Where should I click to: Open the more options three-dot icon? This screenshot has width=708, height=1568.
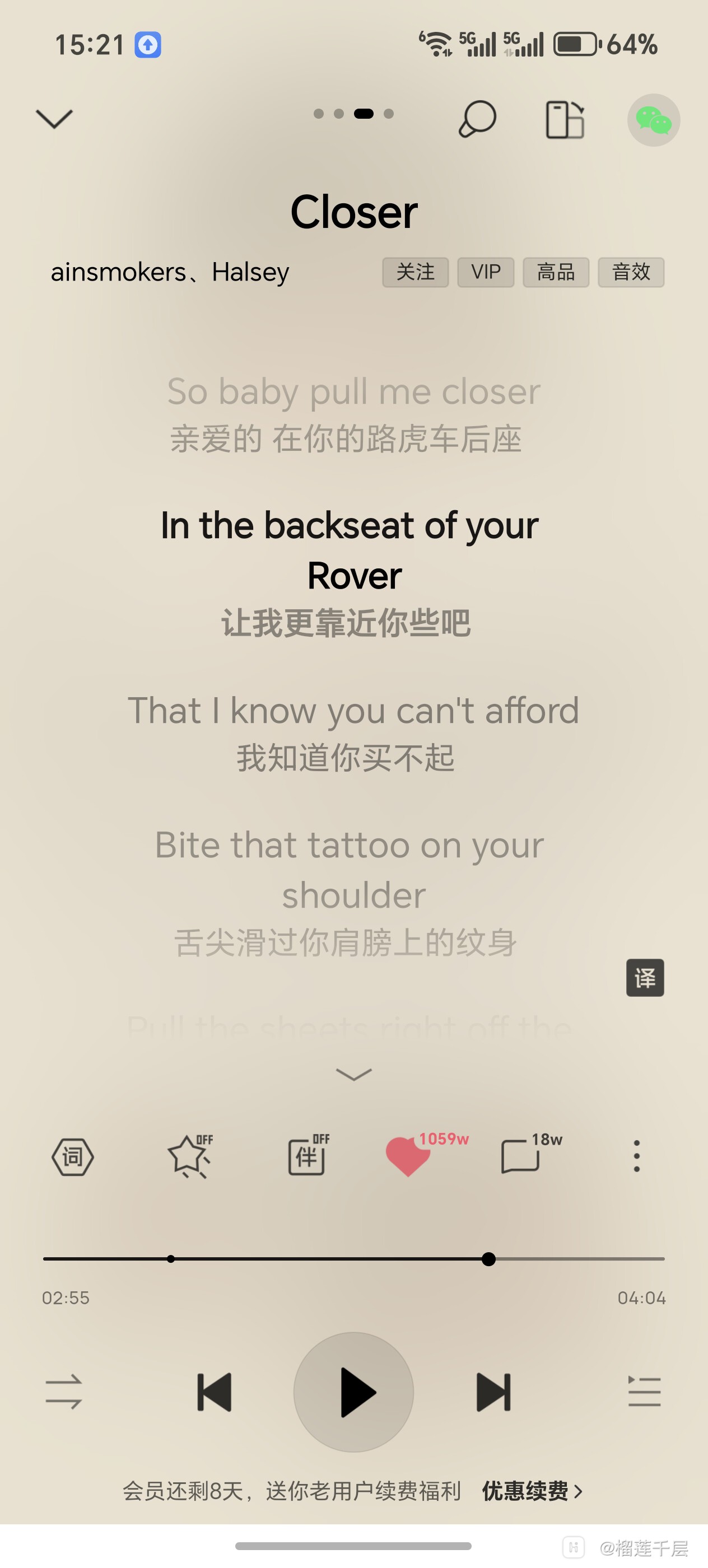tap(636, 1157)
